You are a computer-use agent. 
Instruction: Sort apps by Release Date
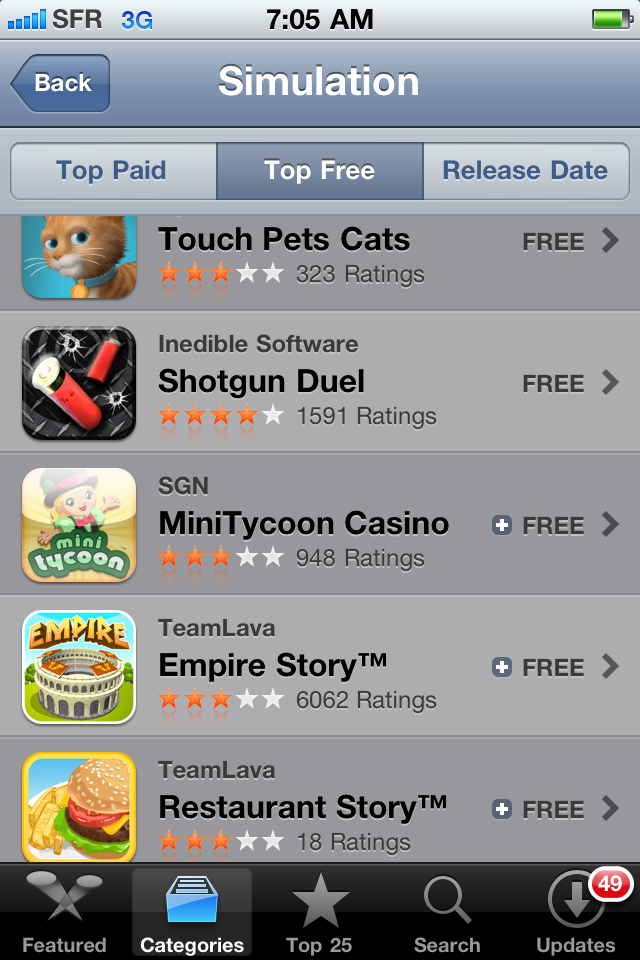[x=525, y=171]
